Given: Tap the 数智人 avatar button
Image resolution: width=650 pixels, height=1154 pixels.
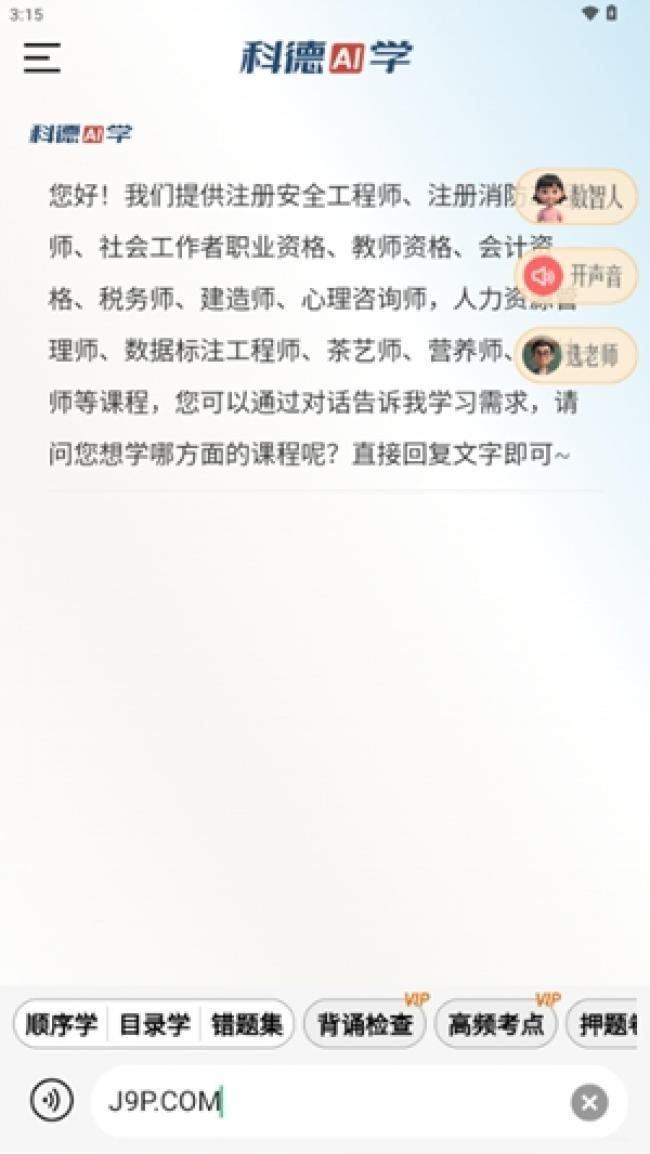Looking at the screenshot, I should click(576, 196).
